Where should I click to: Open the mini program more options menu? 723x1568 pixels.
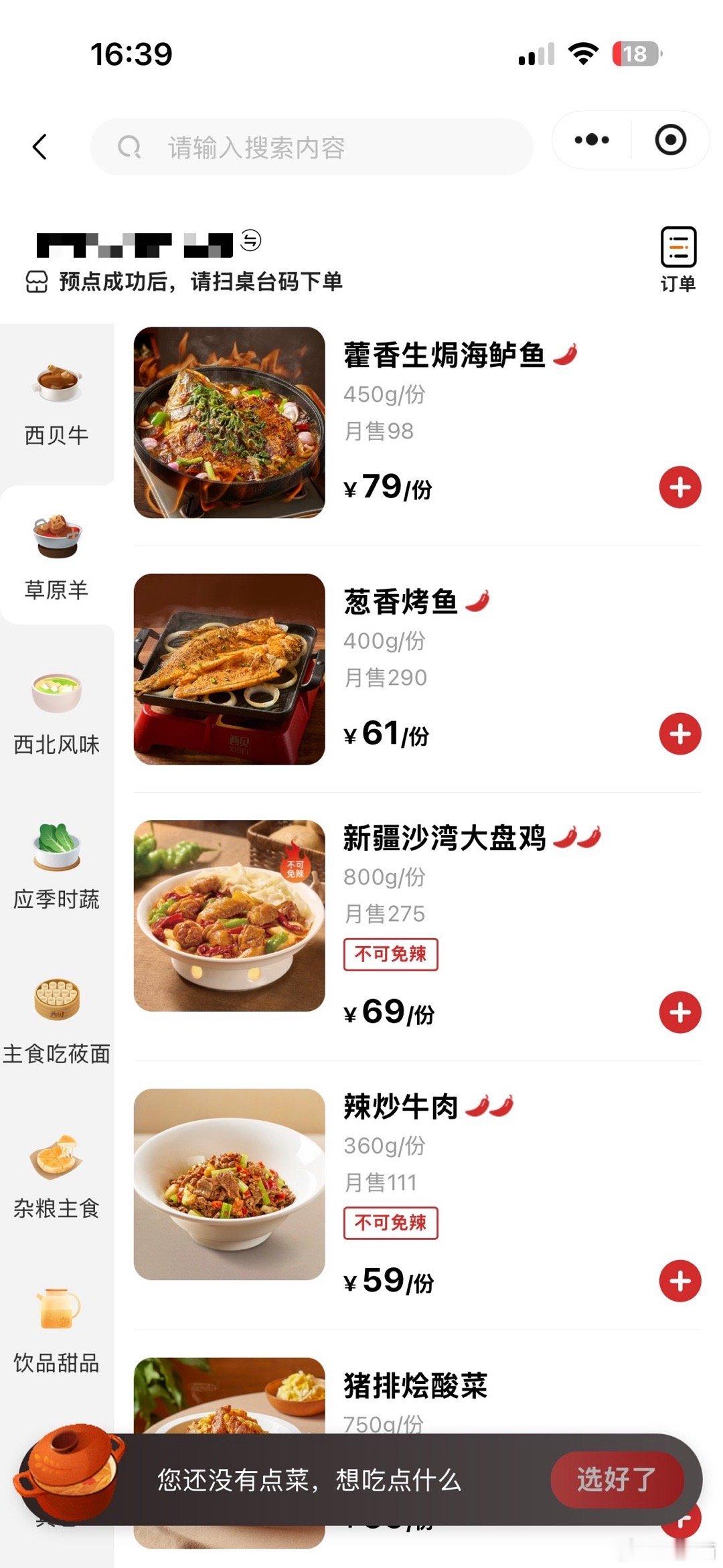tap(592, 140)
